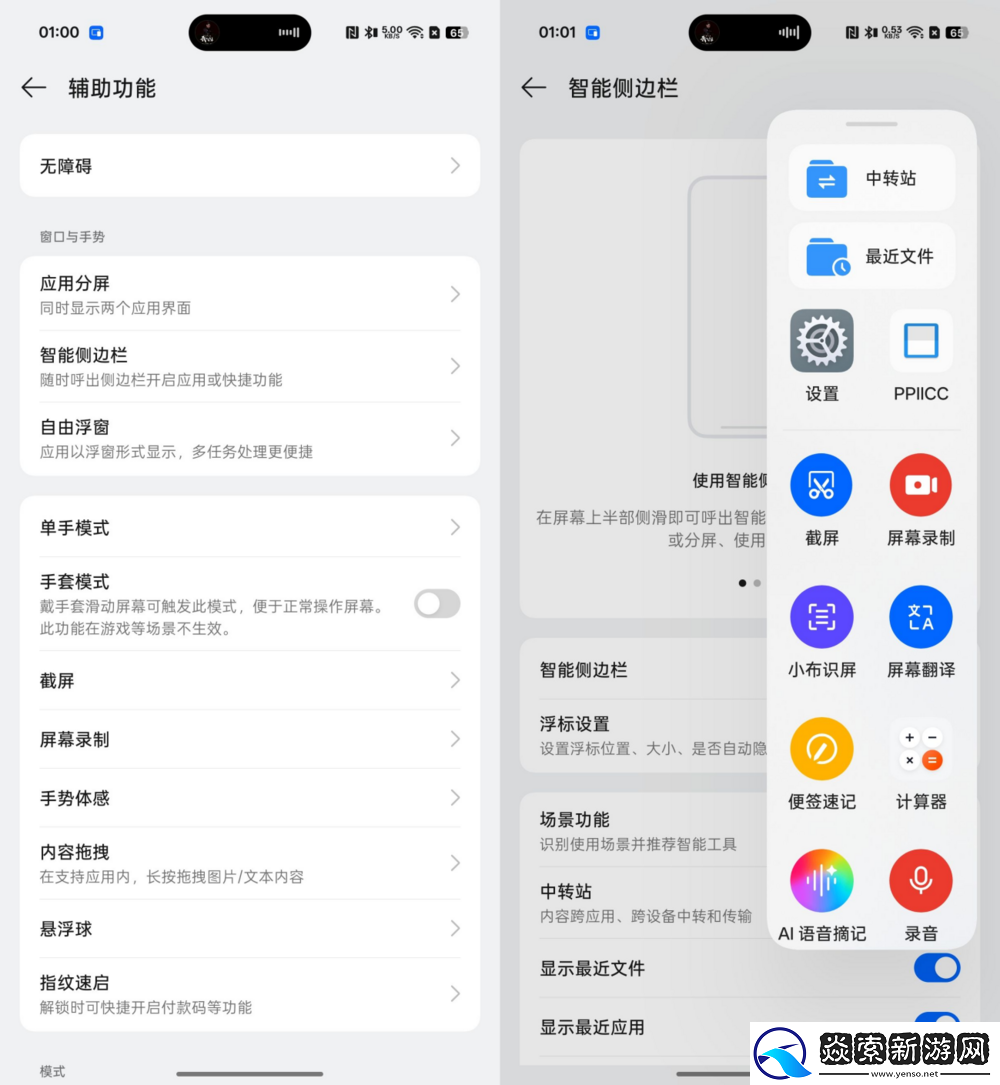Expand 应用分屏 settings
The image size is (1000, 1085).
click(455, 293)
